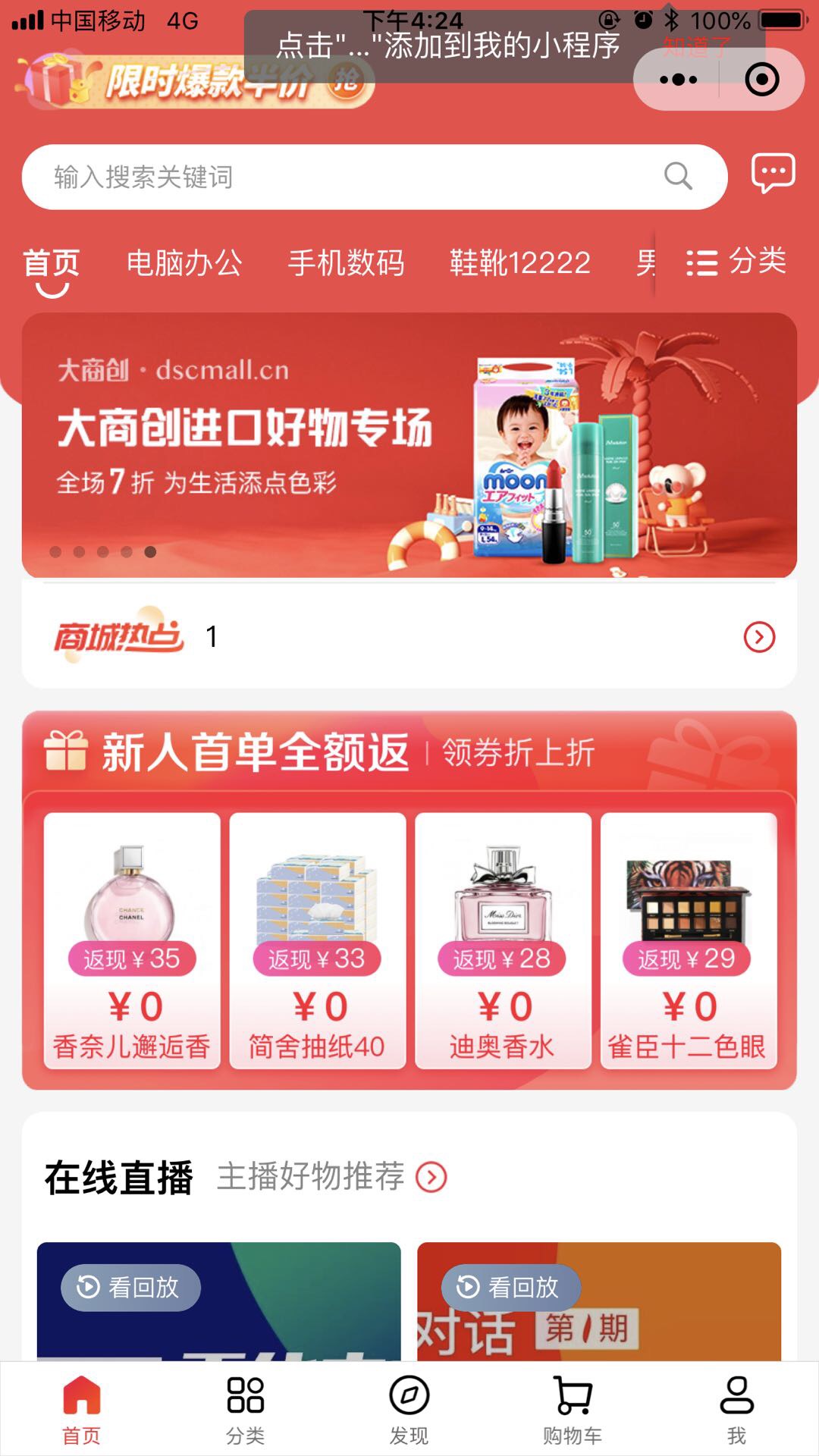Switch to the 手机数码 tab
Screen dimensions: 819x1456
click(x=347, y=263)
